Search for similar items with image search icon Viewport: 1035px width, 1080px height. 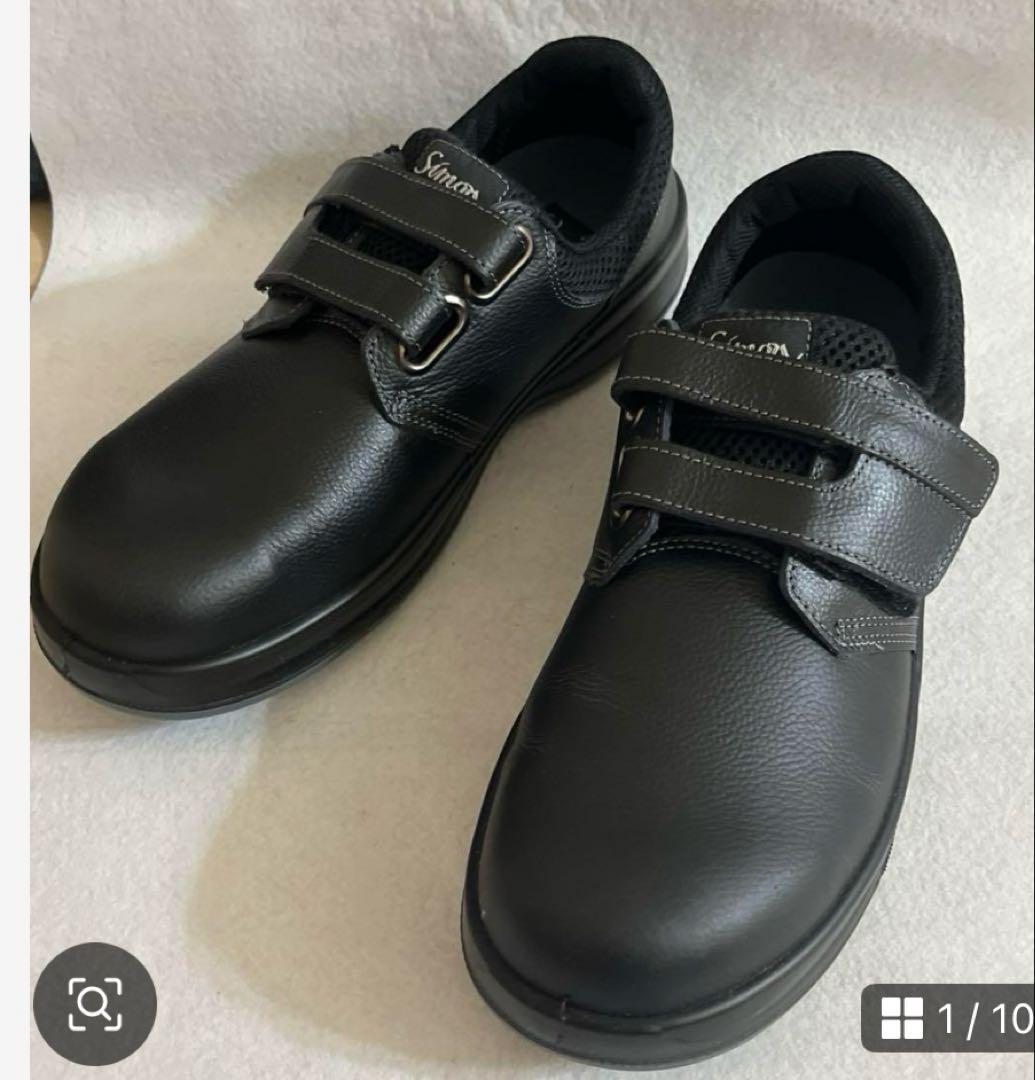point(95,1003)
